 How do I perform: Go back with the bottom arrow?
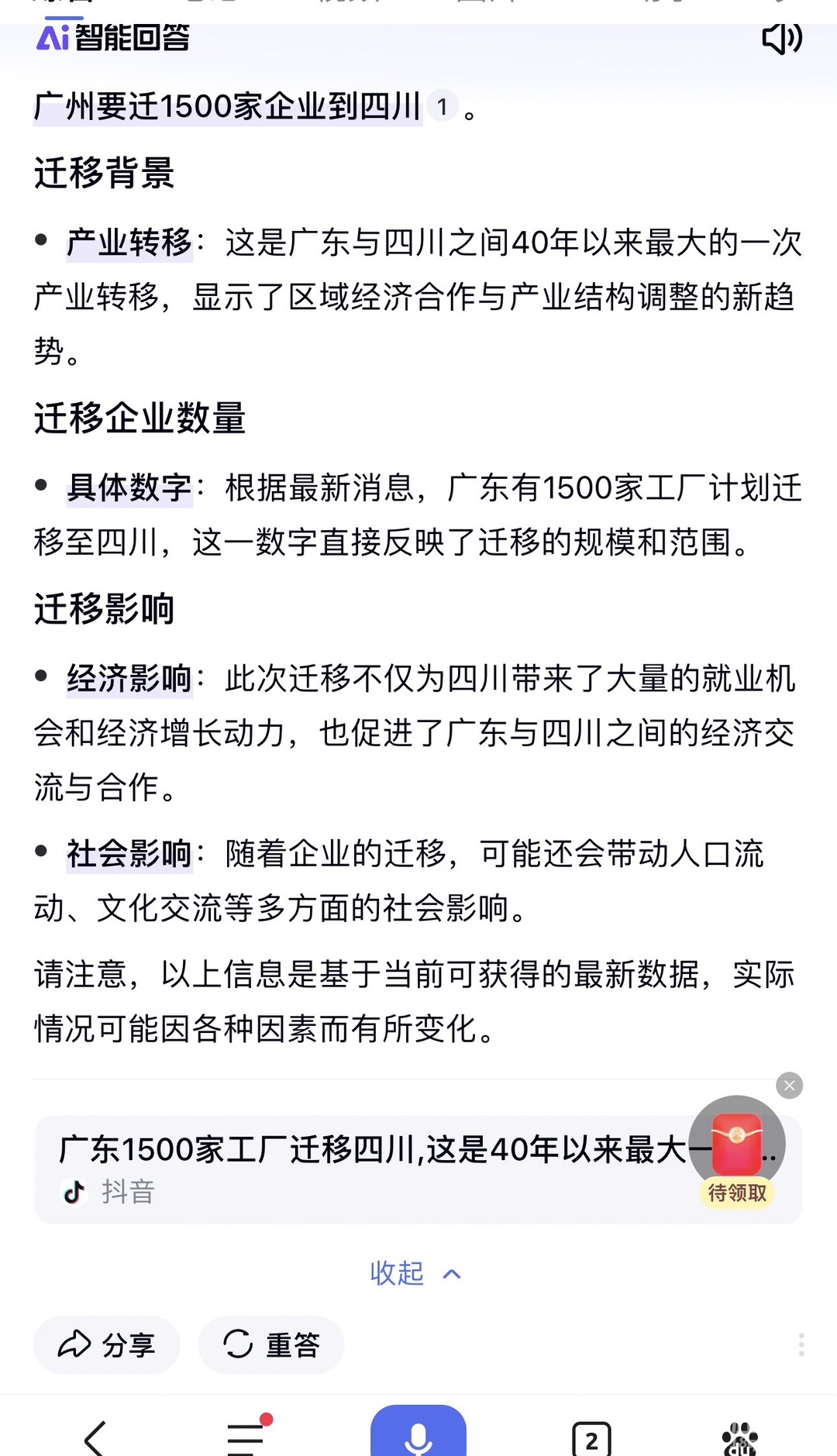pos(95,1438)
